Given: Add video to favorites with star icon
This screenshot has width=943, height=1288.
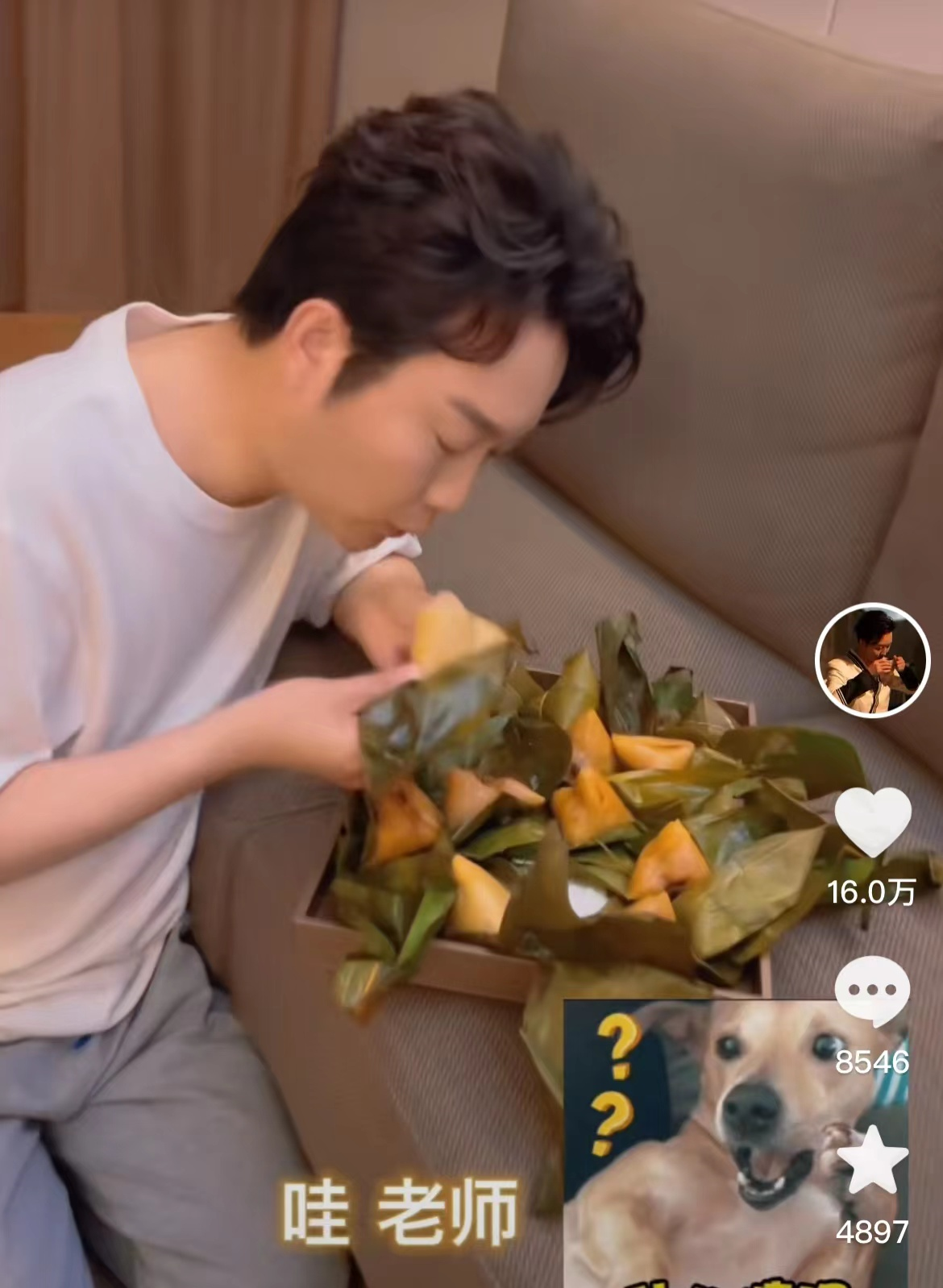Looking at the screenshot, I should pyautogui.click(x=872, y=1160).
